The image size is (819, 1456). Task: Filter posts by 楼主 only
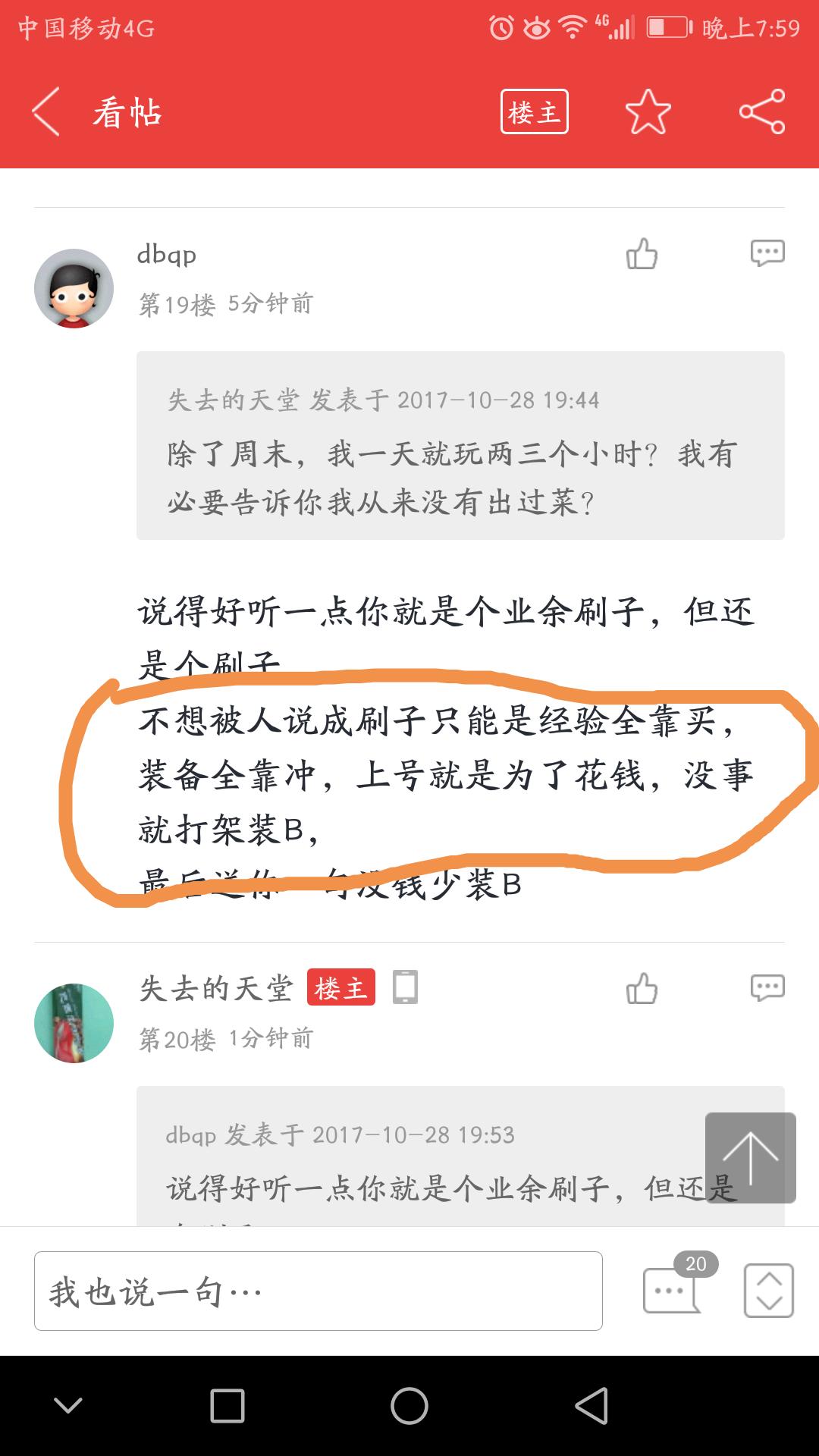pos(534,112)
